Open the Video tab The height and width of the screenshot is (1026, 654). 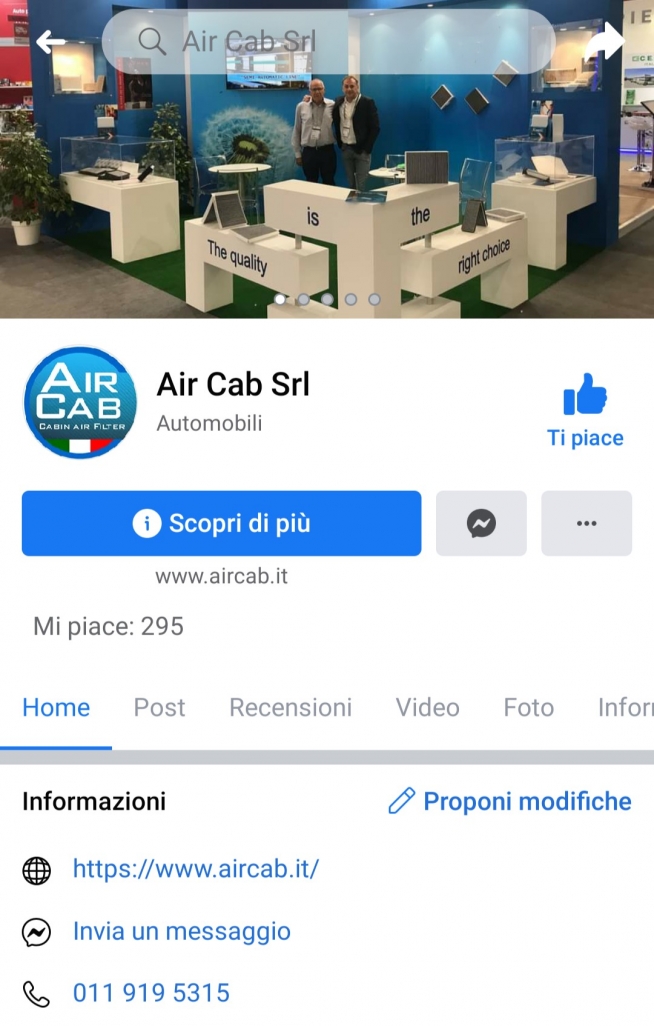[x=427, y=708]
